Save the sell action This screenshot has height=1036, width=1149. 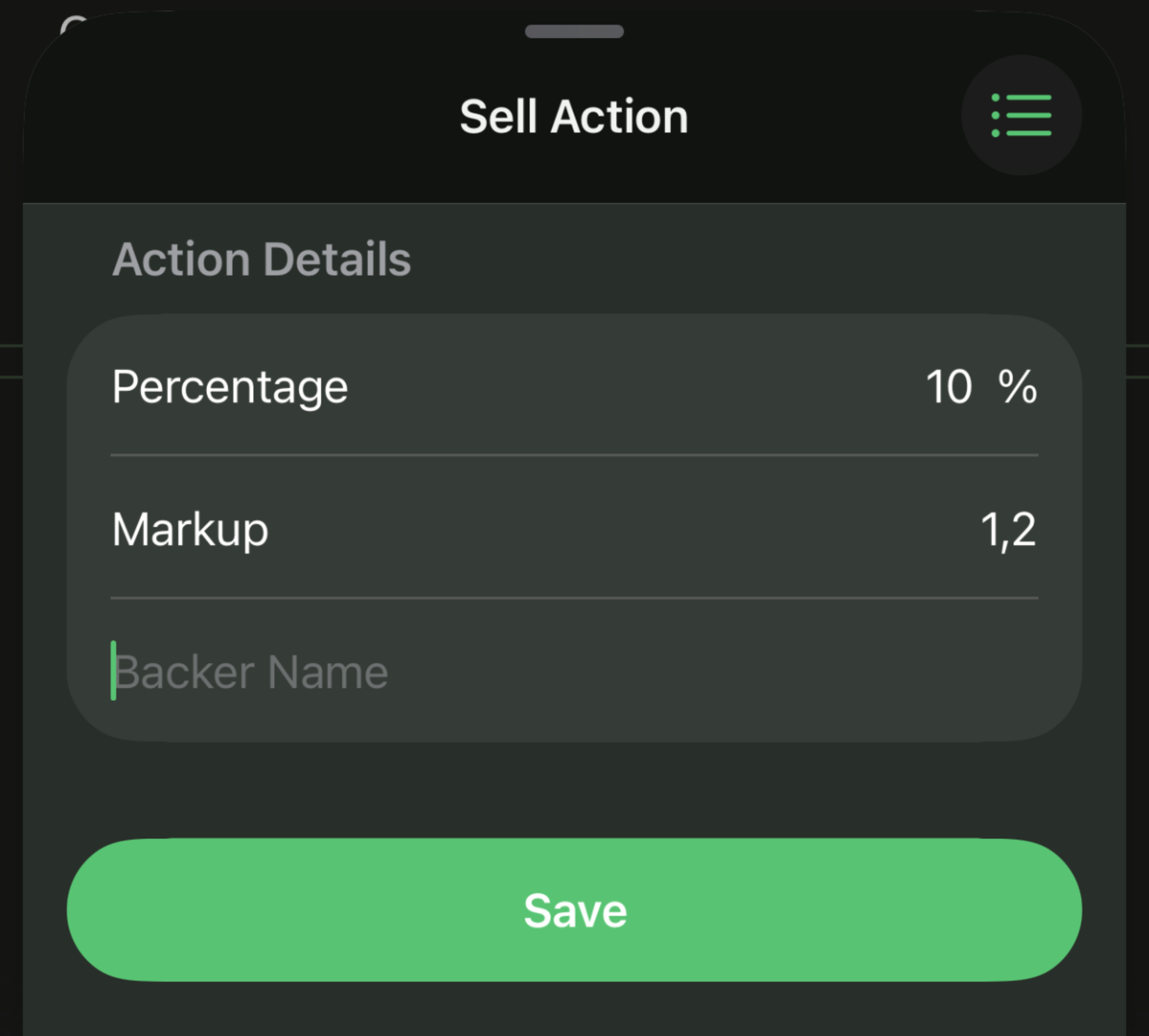point(574,910)
